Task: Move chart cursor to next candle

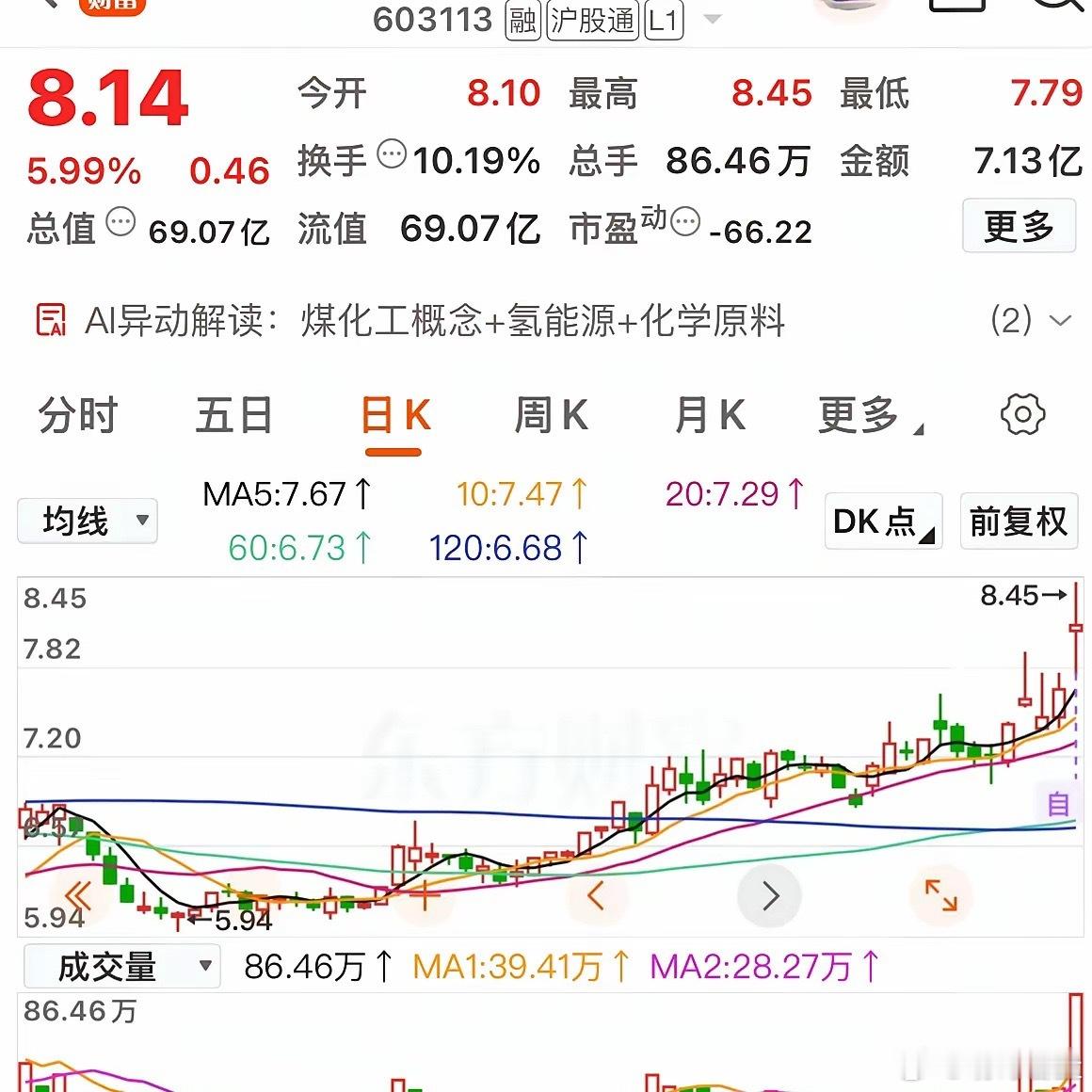Action: (x=769, y=895)
